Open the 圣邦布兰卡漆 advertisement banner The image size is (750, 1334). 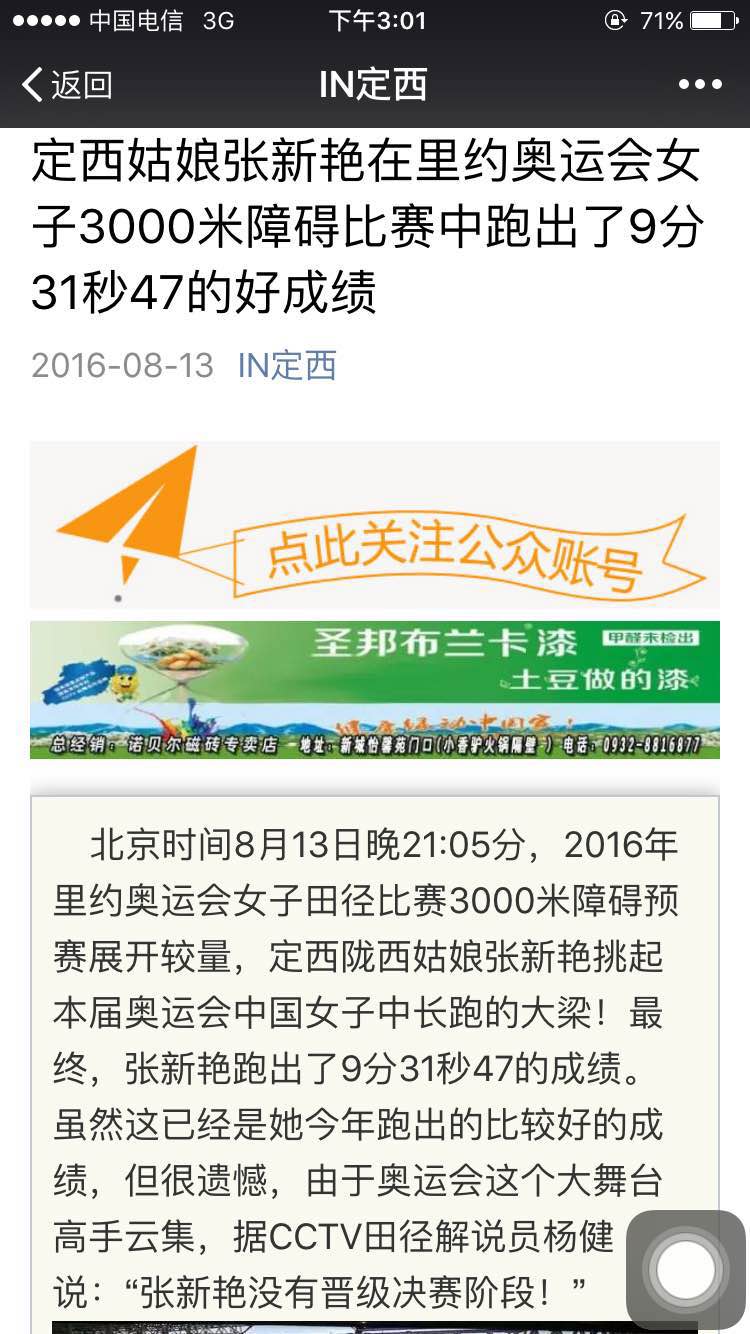(374, 690)
